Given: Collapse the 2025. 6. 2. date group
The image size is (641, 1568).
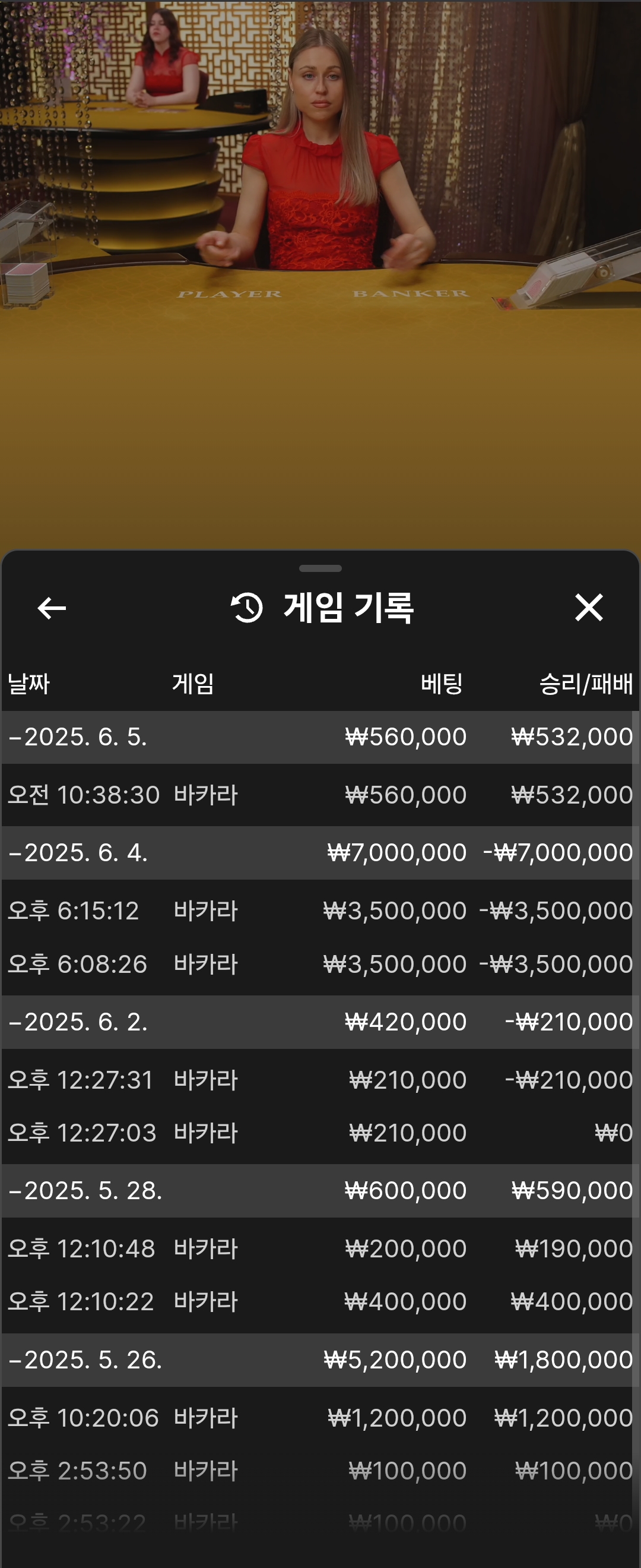Looking at the screenshot, I should click(x=77, y=1022).
